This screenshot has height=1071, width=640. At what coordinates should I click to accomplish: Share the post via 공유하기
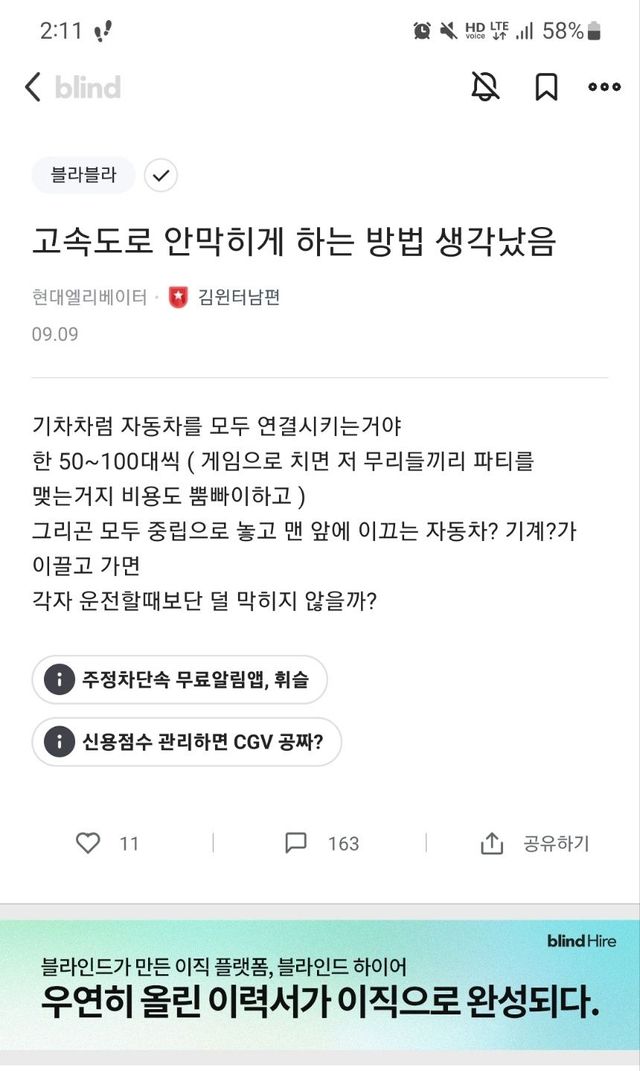pos(534,844)
